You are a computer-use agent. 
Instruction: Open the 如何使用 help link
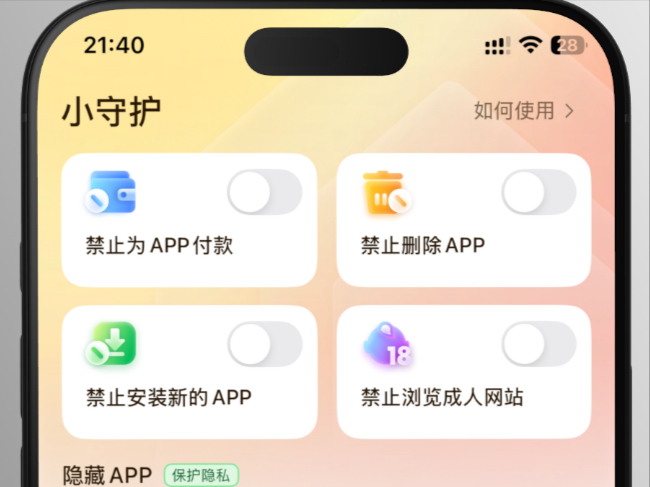click(523, 111)
